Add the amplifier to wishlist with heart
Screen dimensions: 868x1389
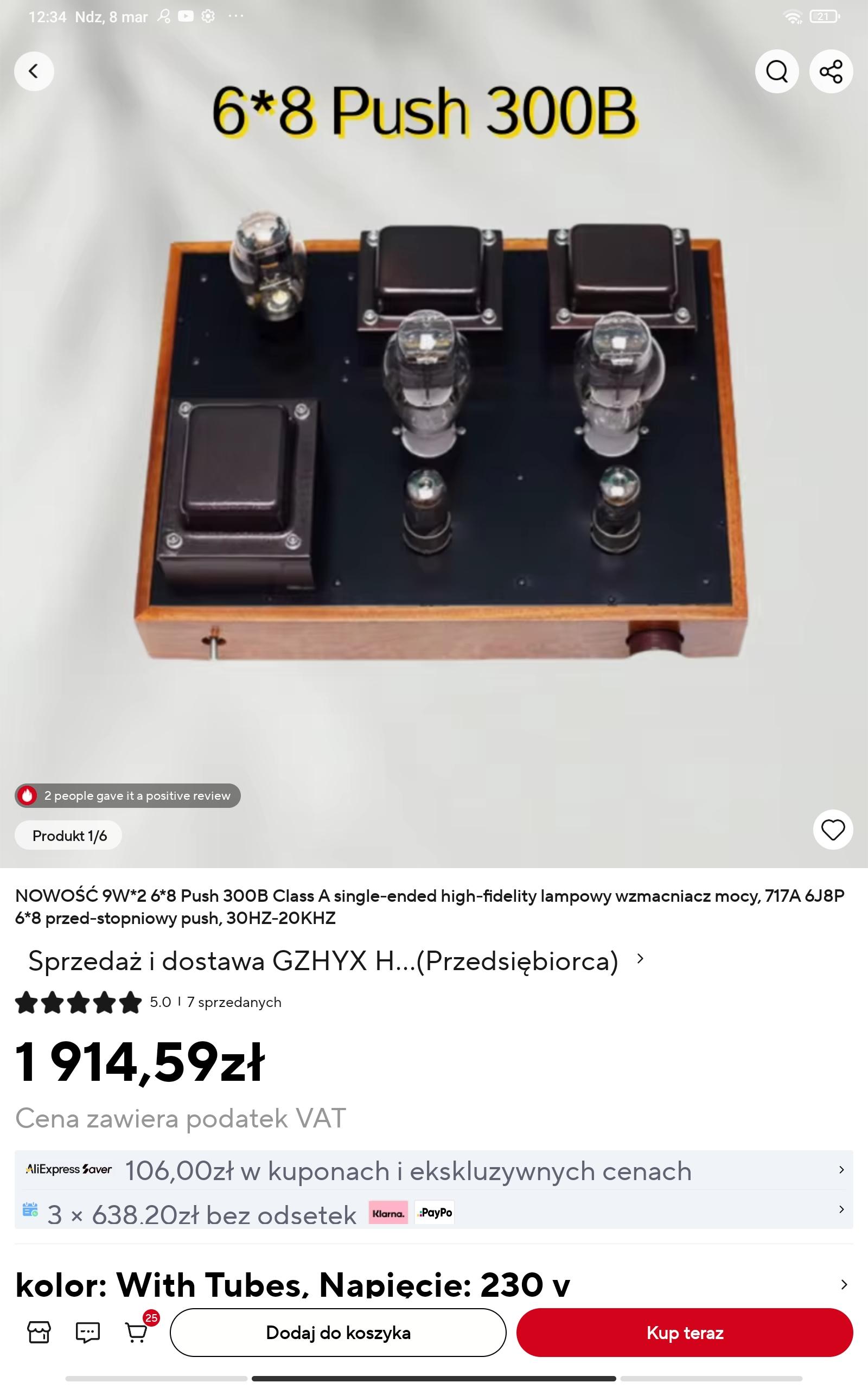[832, 830]
